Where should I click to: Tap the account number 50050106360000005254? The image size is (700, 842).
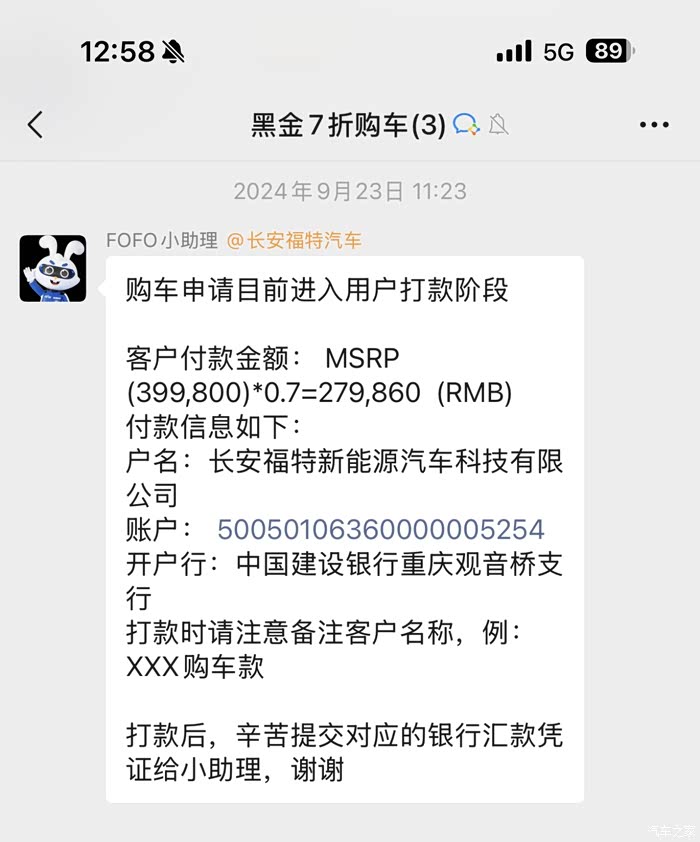(381, 529)
